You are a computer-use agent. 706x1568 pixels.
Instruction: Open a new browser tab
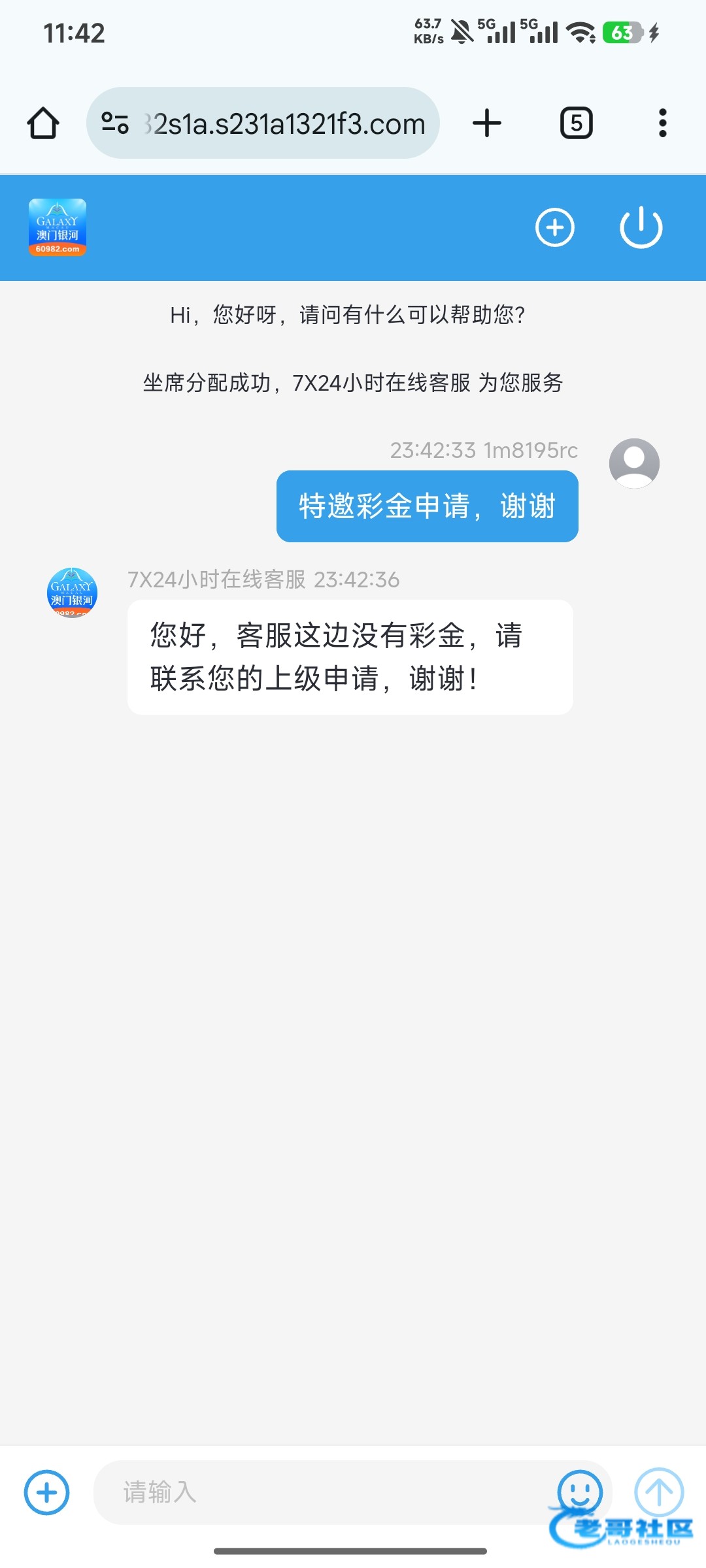[487, 123]
